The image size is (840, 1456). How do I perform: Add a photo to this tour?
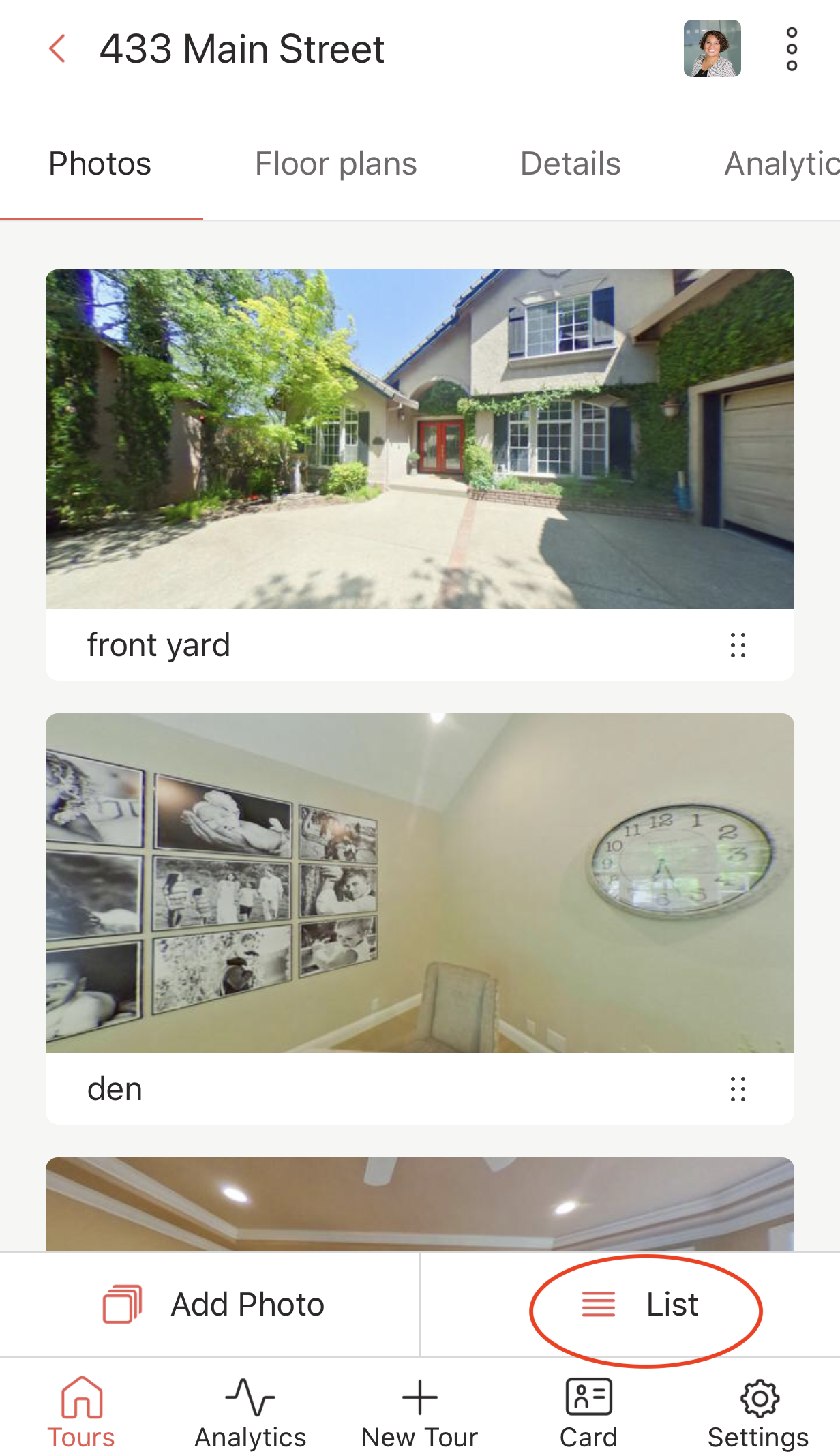click(x=213, y=1305)
